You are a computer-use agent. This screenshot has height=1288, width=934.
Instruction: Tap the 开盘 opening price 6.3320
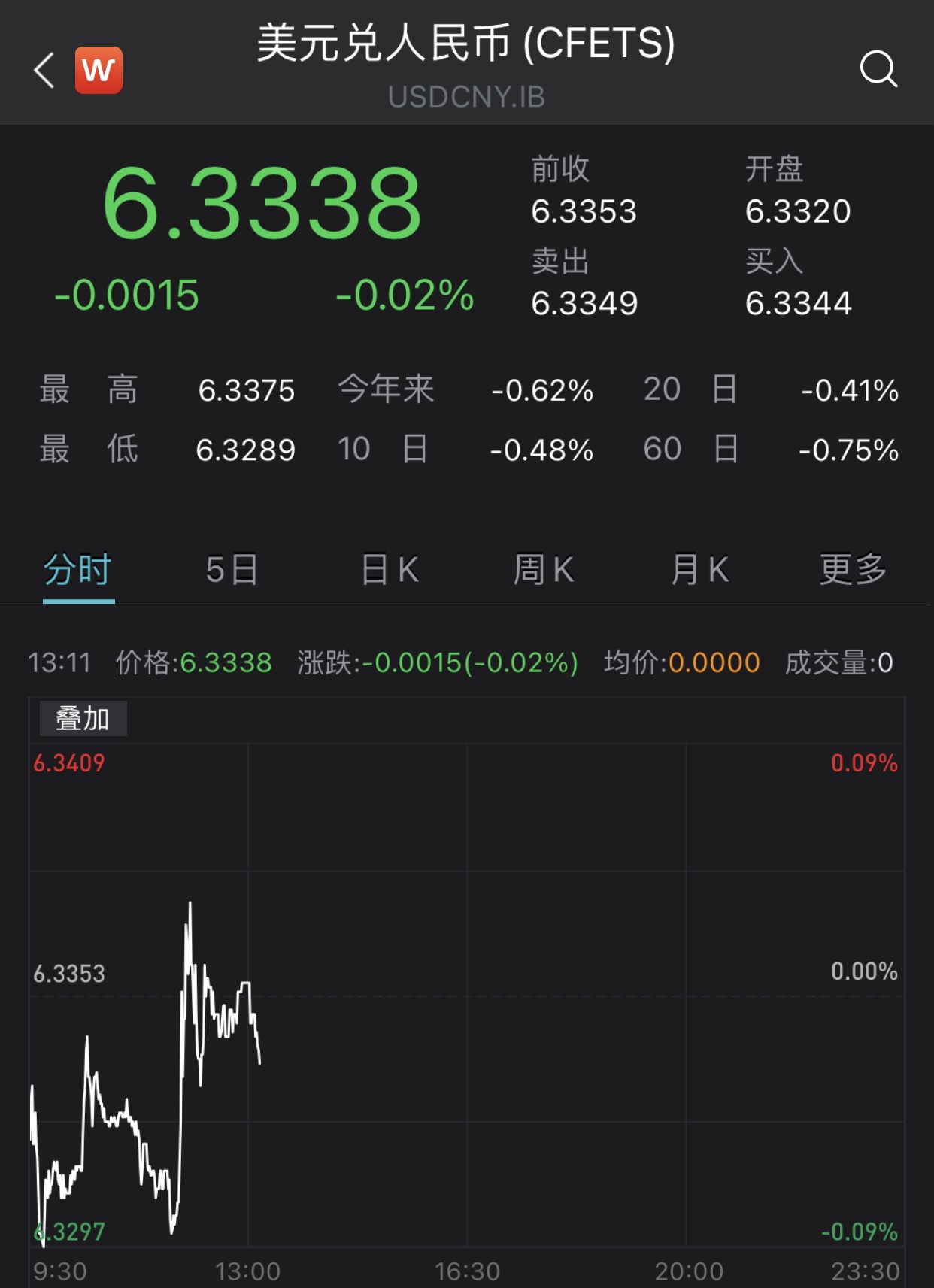click(799, 211)
